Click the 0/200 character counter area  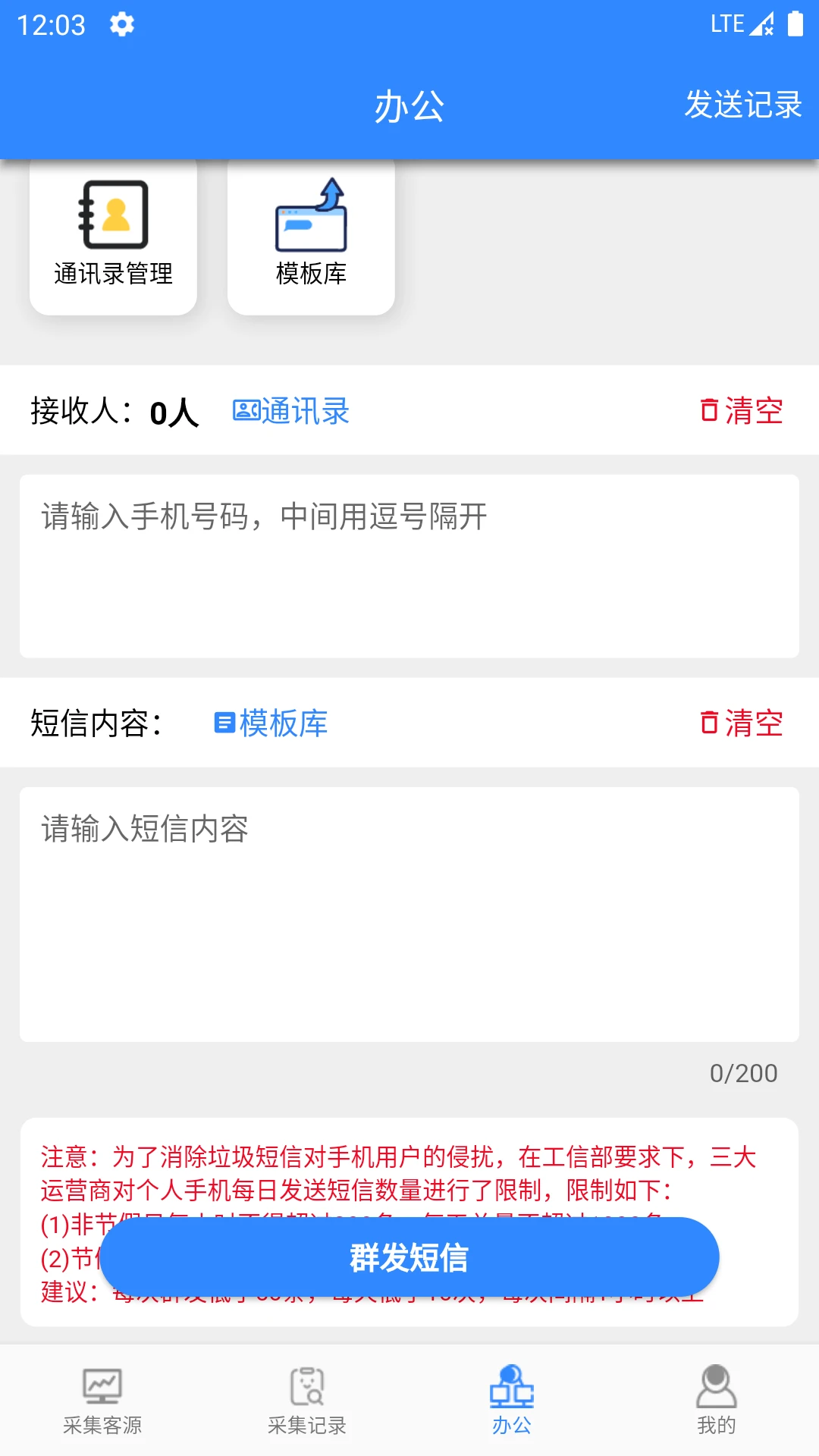[742, 1072]
